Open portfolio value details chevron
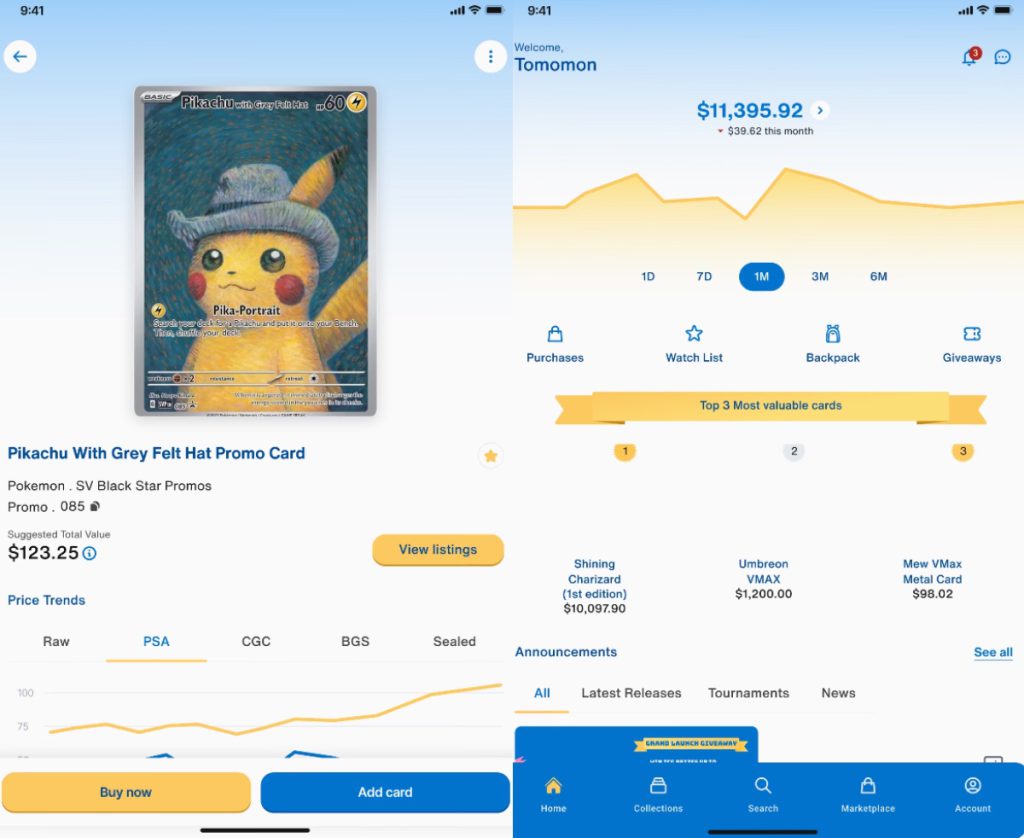Screen dimensions: 1024x838 pyautogui.click(x=821, y=110)
